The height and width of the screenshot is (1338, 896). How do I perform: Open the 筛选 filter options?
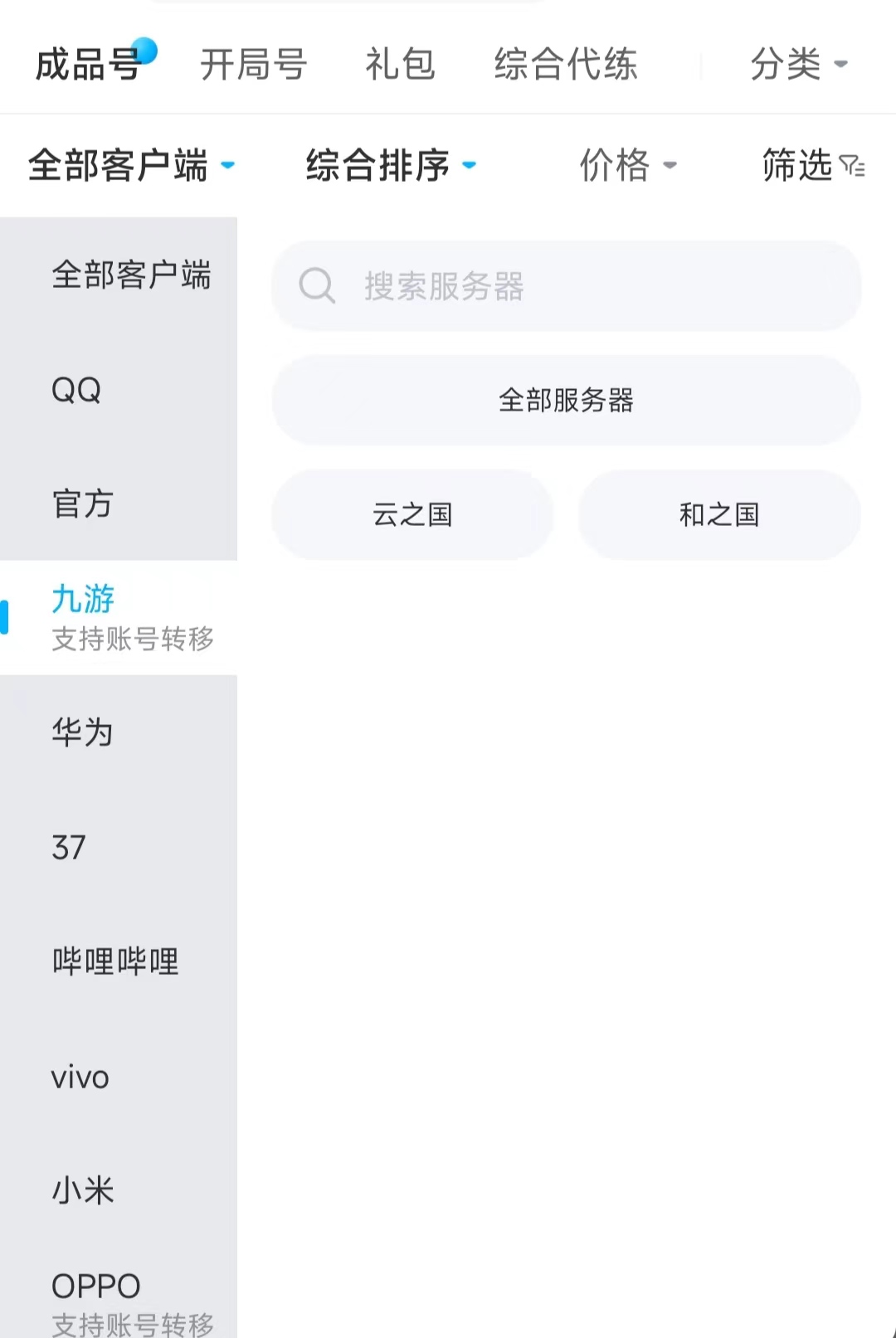click(x=812, y=165)
